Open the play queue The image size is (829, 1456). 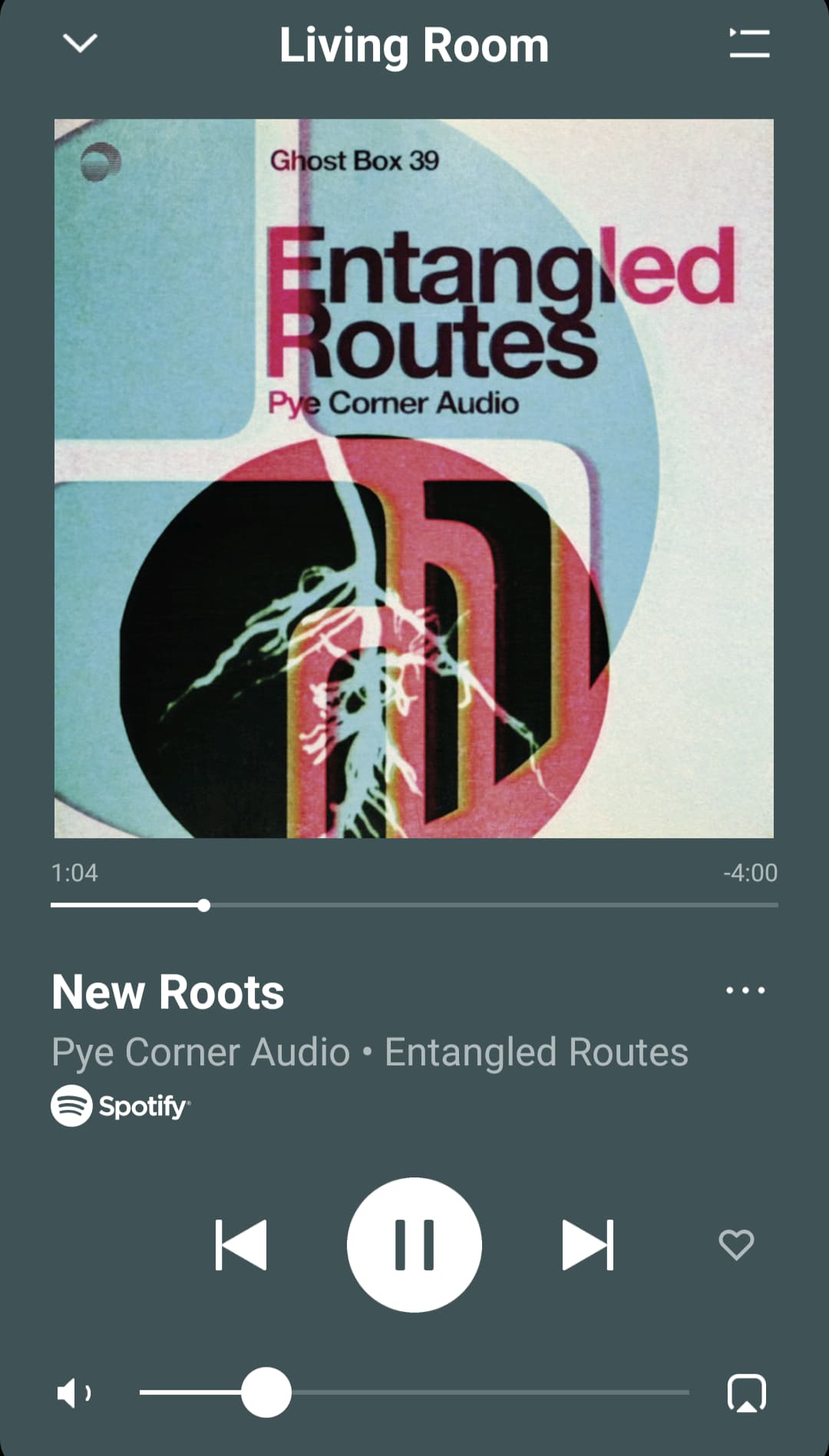[x=748, y=44]
